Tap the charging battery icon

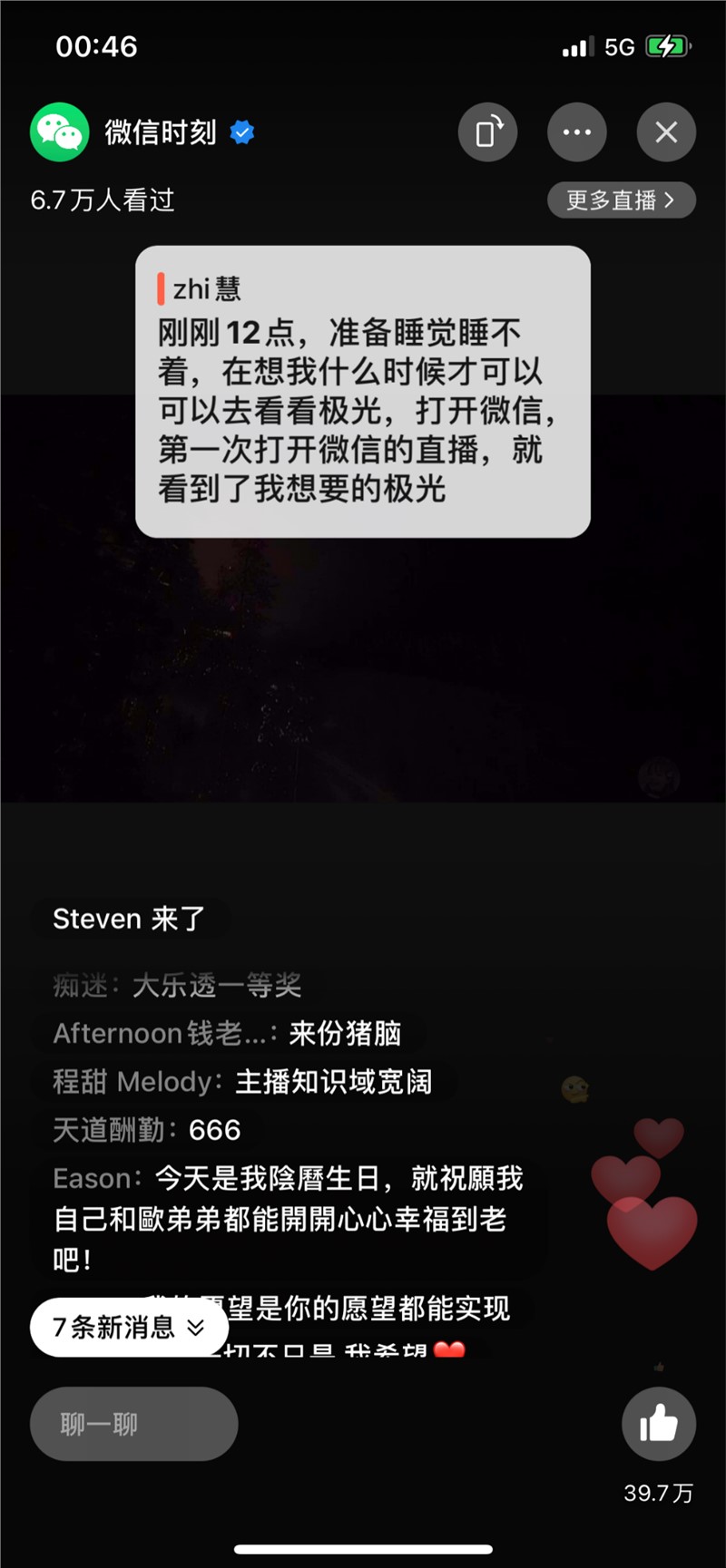(669, 46)
